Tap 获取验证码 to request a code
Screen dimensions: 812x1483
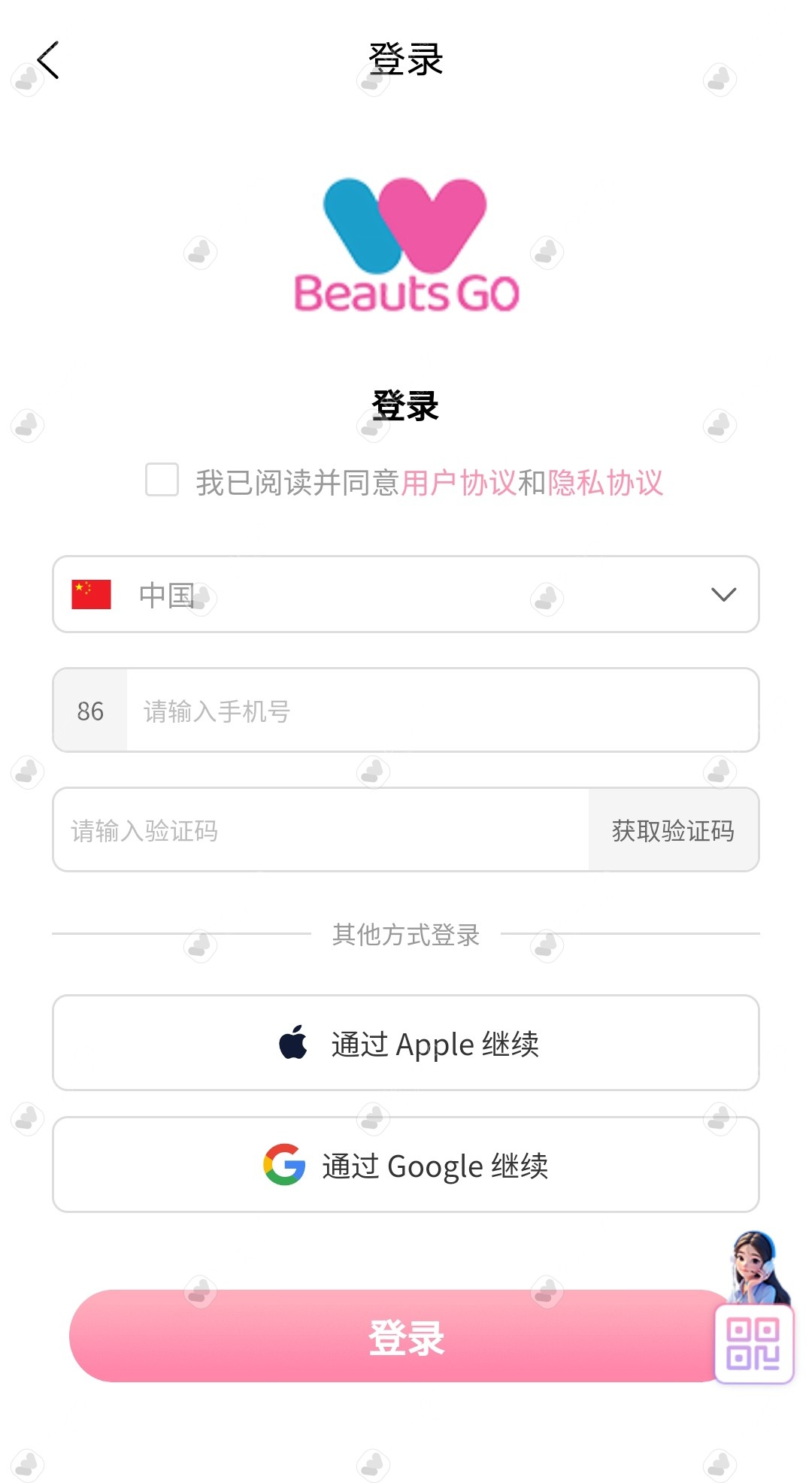(x=673, y=830)
